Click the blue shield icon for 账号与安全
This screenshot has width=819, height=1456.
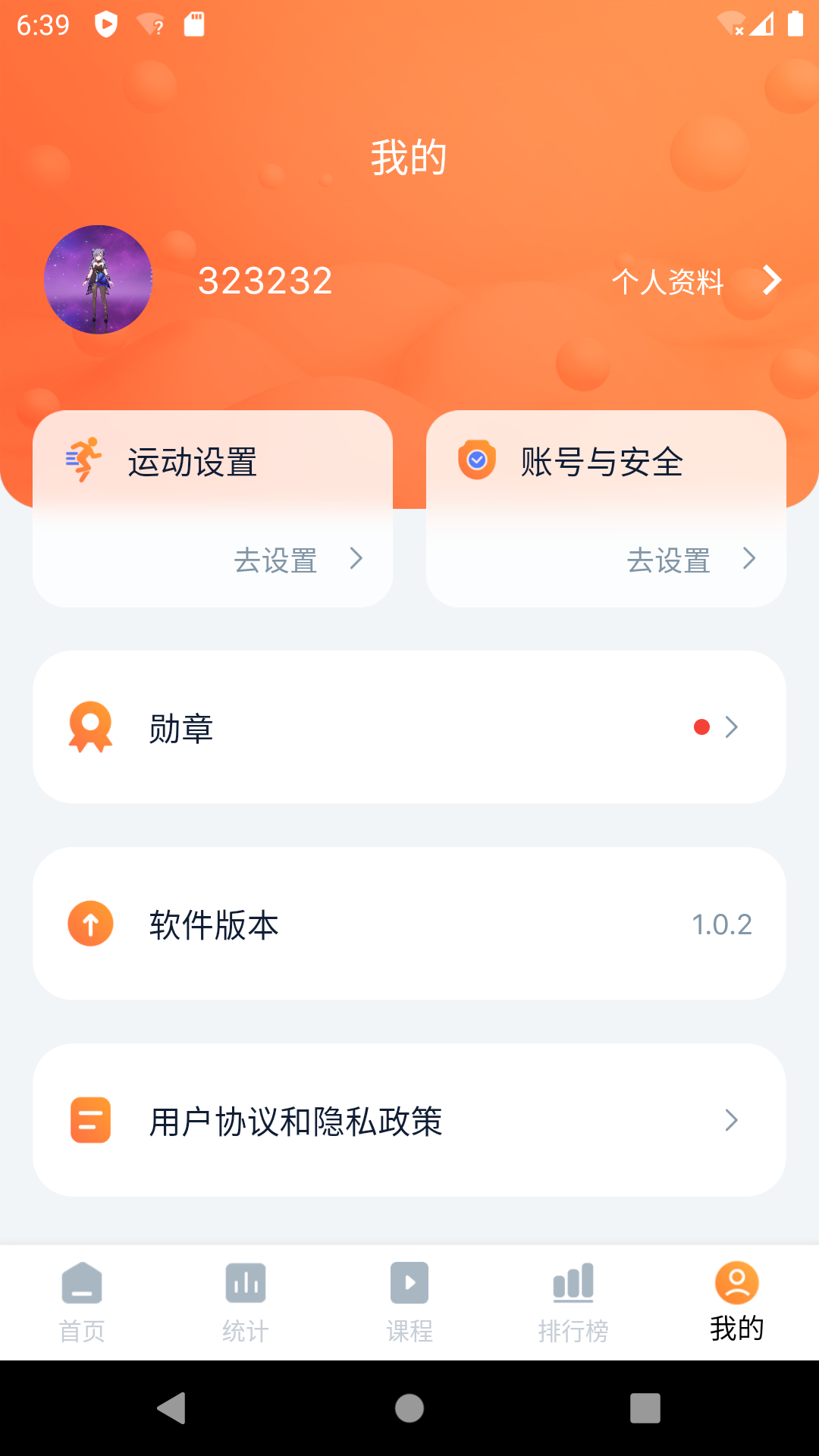[476, 458]
